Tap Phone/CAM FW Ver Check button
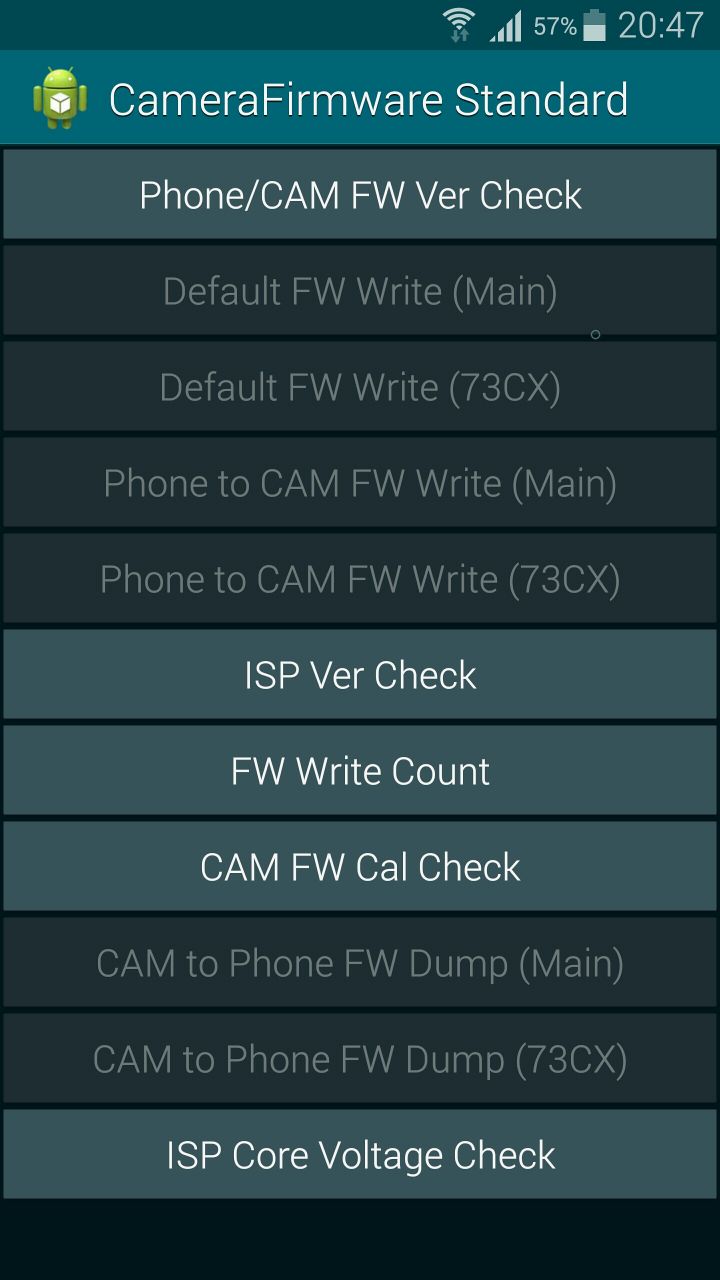The height and width of the screenshot is (1280, 720). pyautogui.click(x=360, y=195)
